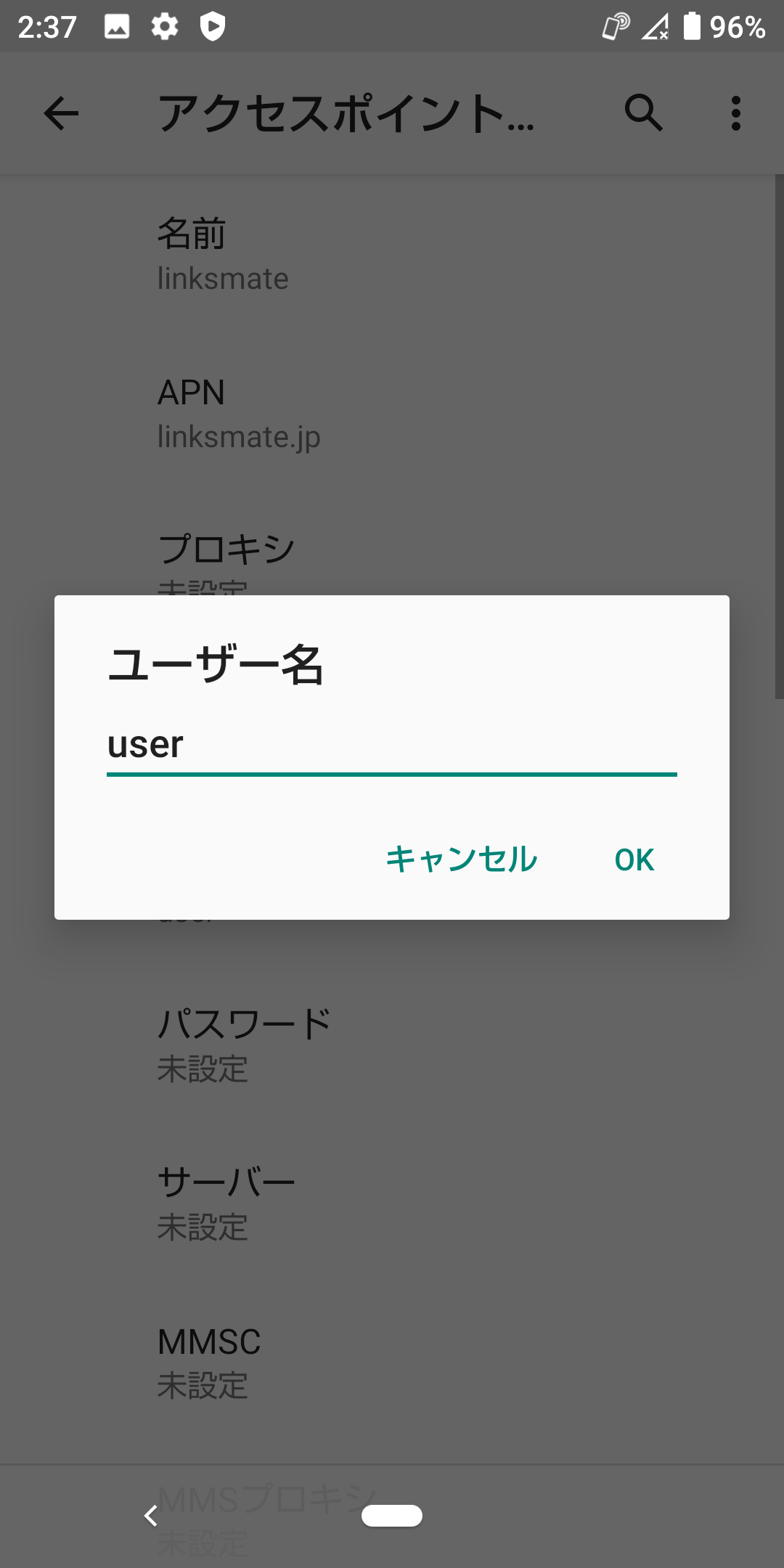This screenshot has height=1568, width=784.
Task: Tap the mobile signal icon in status bar
Action: [656, 27]
